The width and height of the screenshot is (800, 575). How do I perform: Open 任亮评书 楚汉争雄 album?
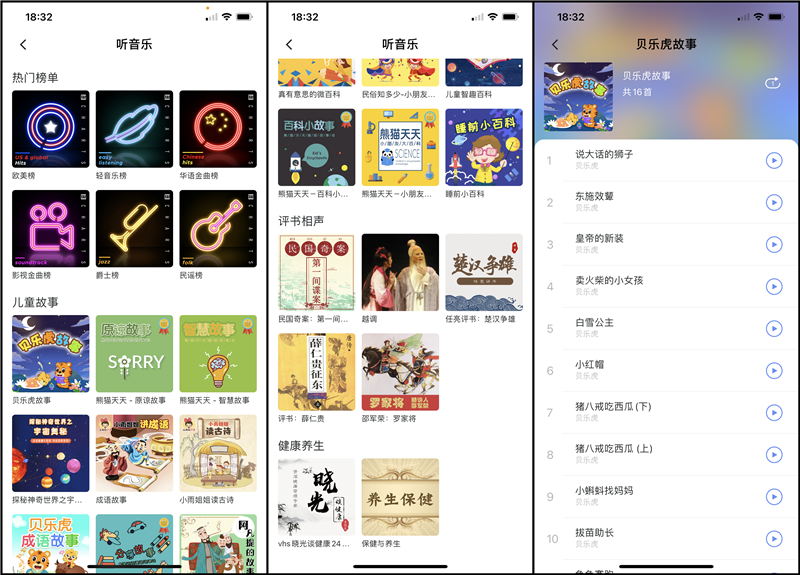click(x=484, y=272)
